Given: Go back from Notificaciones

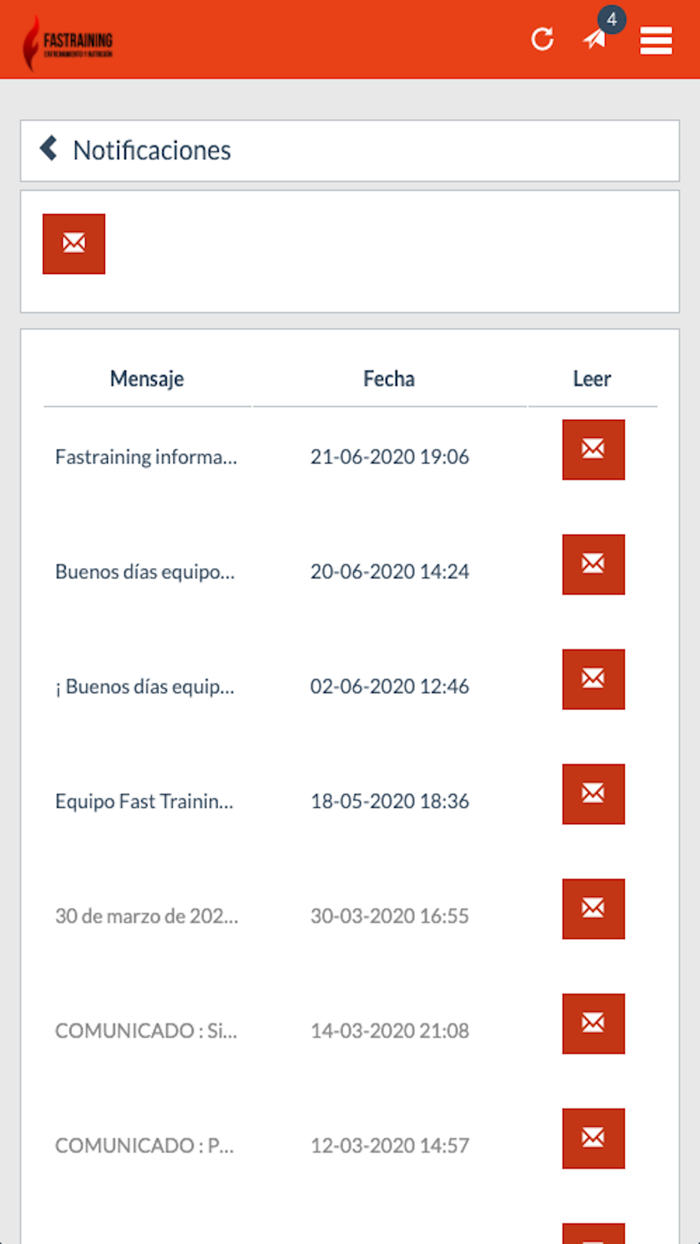Looking at the screenshot, I should [49, 149].
